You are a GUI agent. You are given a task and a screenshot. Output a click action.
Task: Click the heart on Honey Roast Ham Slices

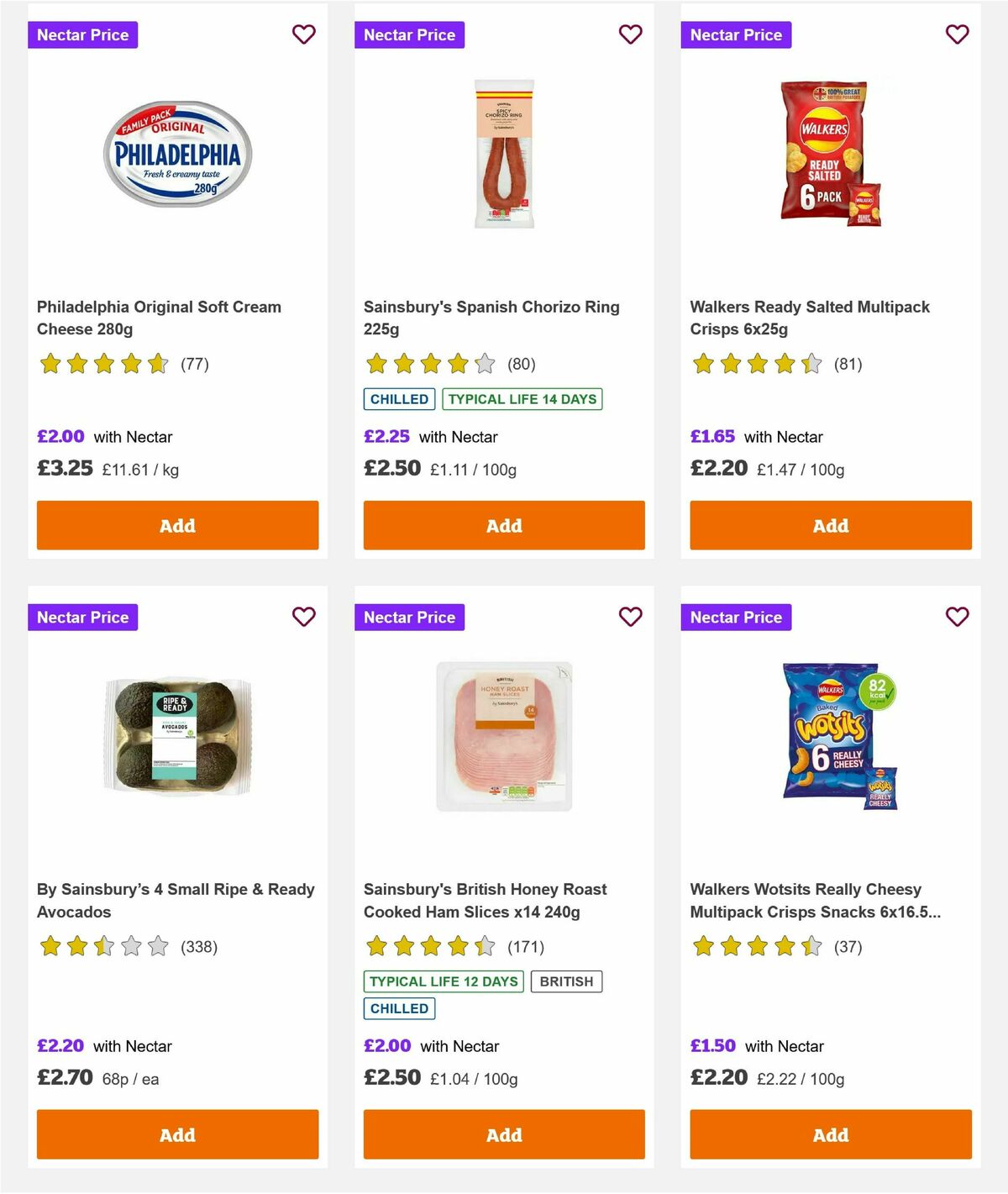pyautogui.click(x=630, y=617)
